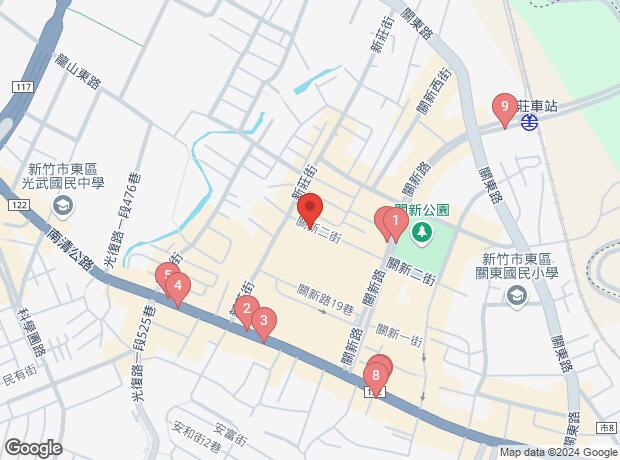The width and height of the screenshot is (620, 460).
Task: Open map pin number 3
Action: tap(263, 321)
